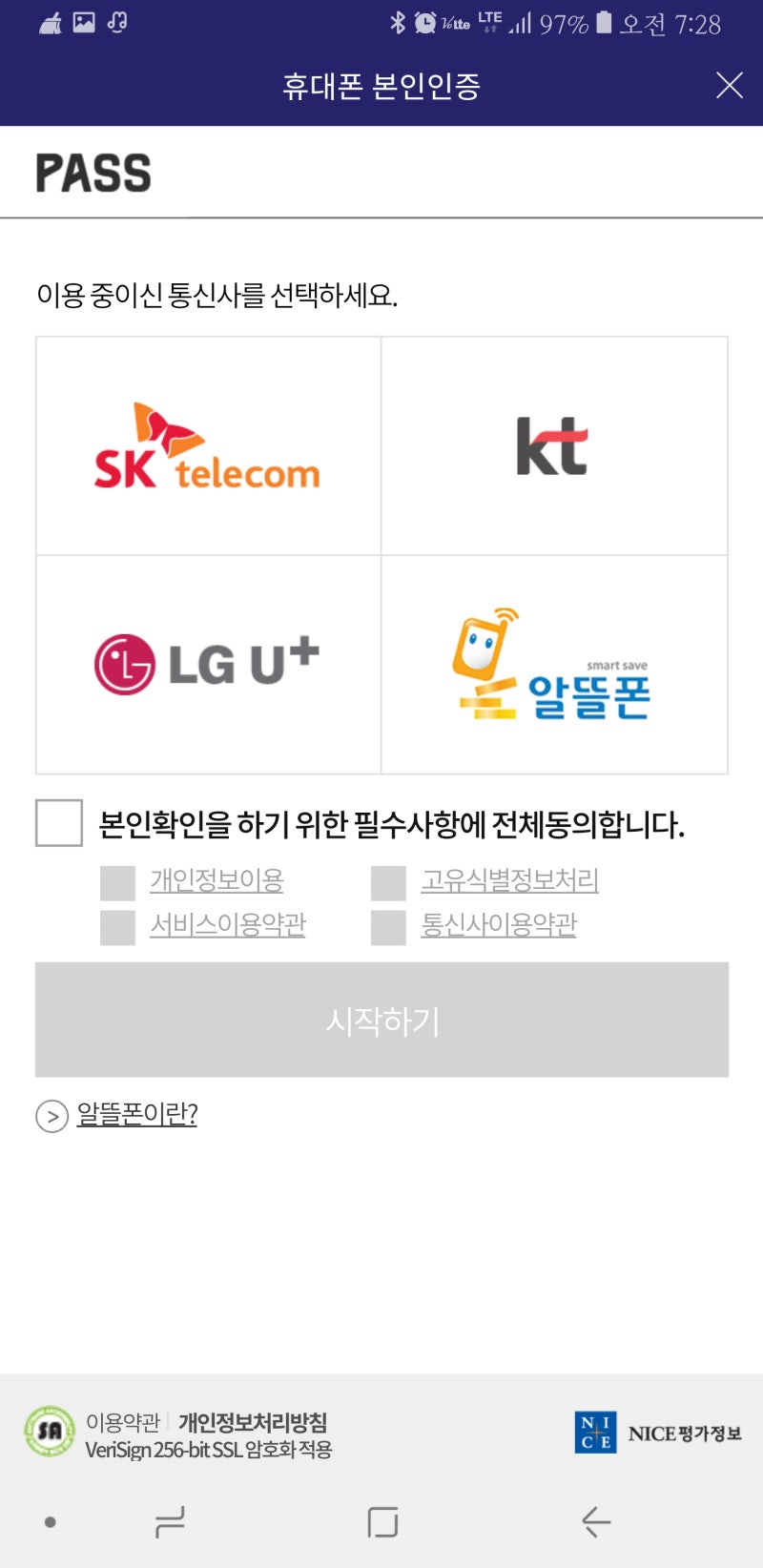The image size is (763, 1568).
Task: Click the NICE평가정보 logo in the footer
Action: click(658, 1433)
